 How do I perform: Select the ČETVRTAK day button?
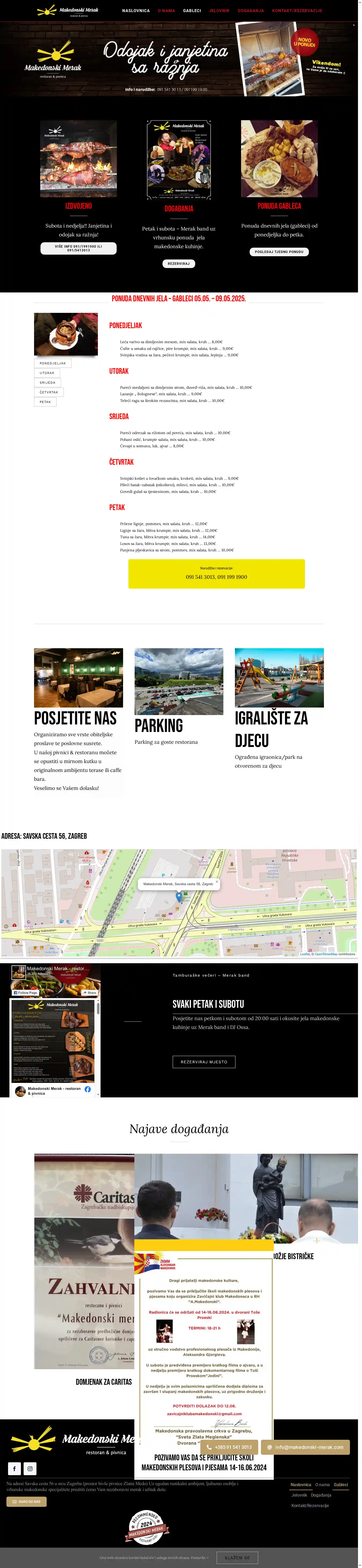tap(49, 393)
